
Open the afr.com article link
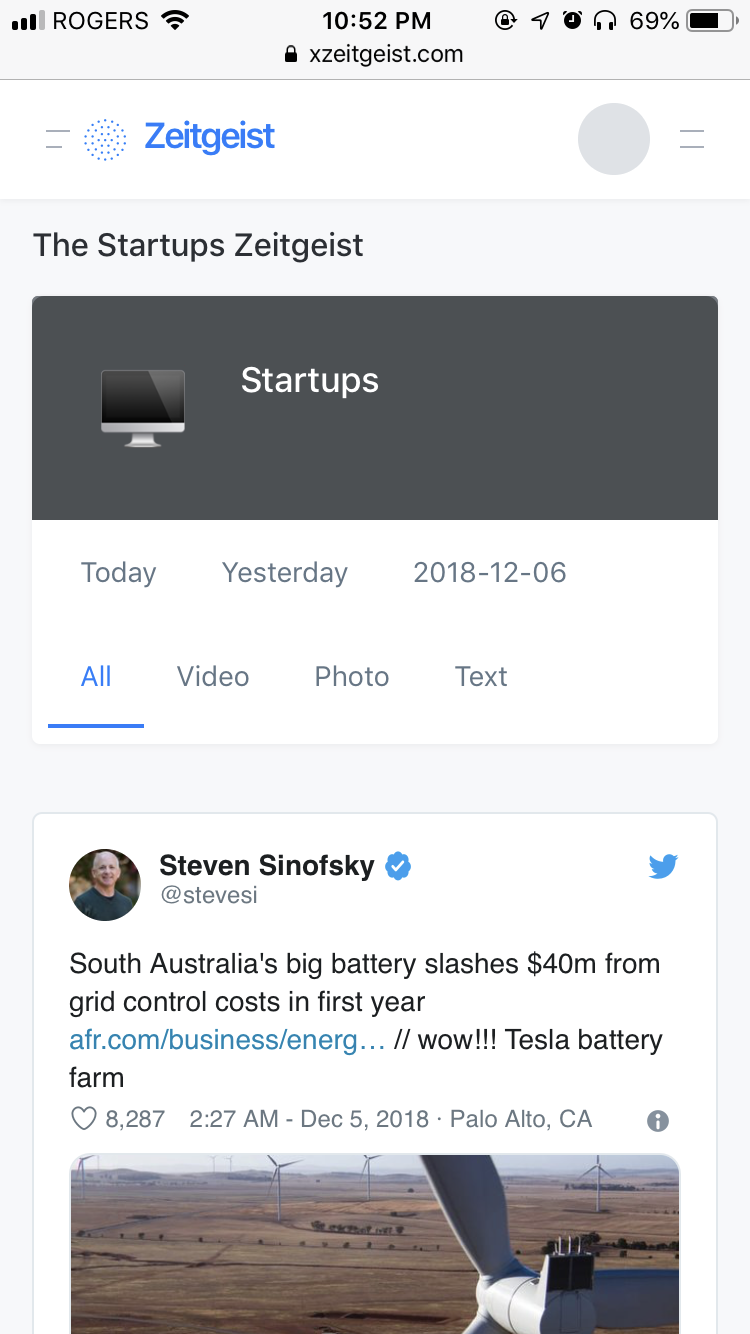(228, 1040)
